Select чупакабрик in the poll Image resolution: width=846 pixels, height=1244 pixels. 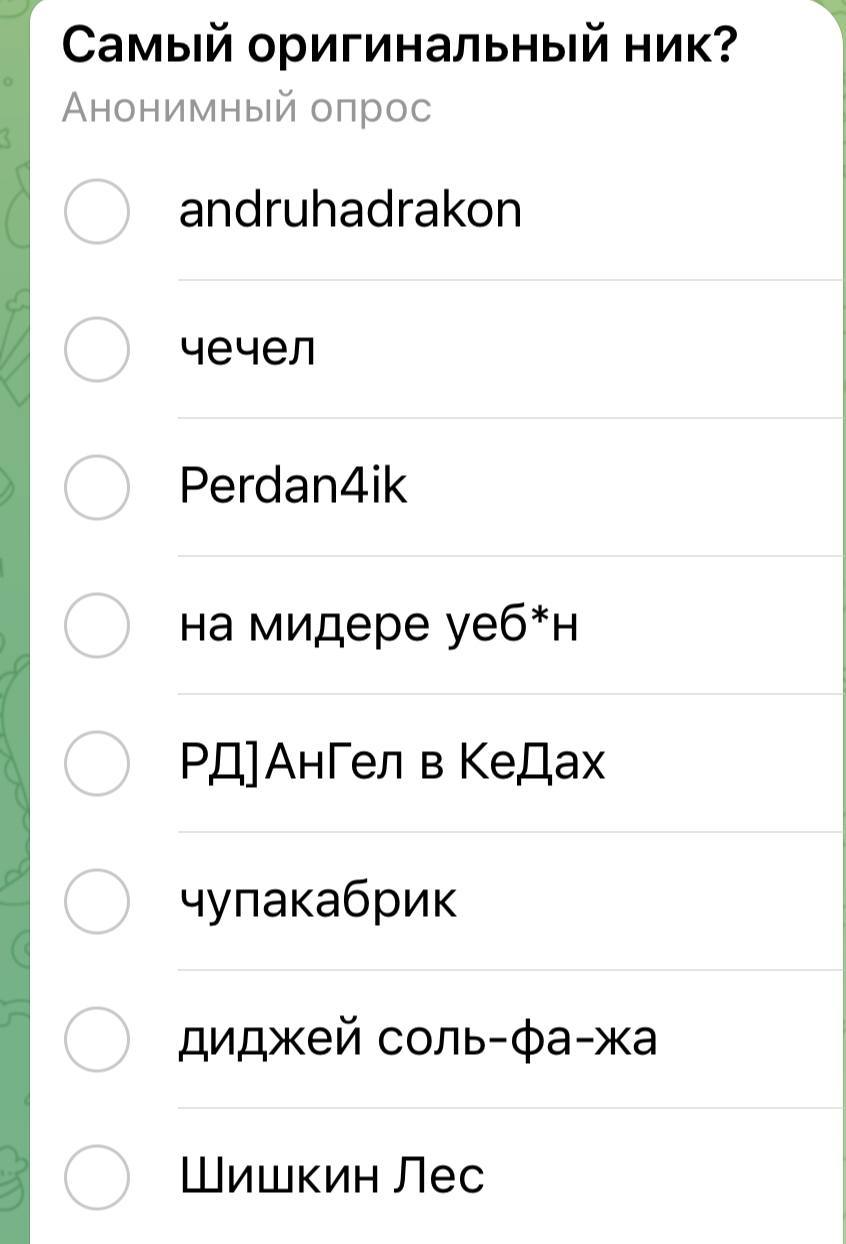97,902
